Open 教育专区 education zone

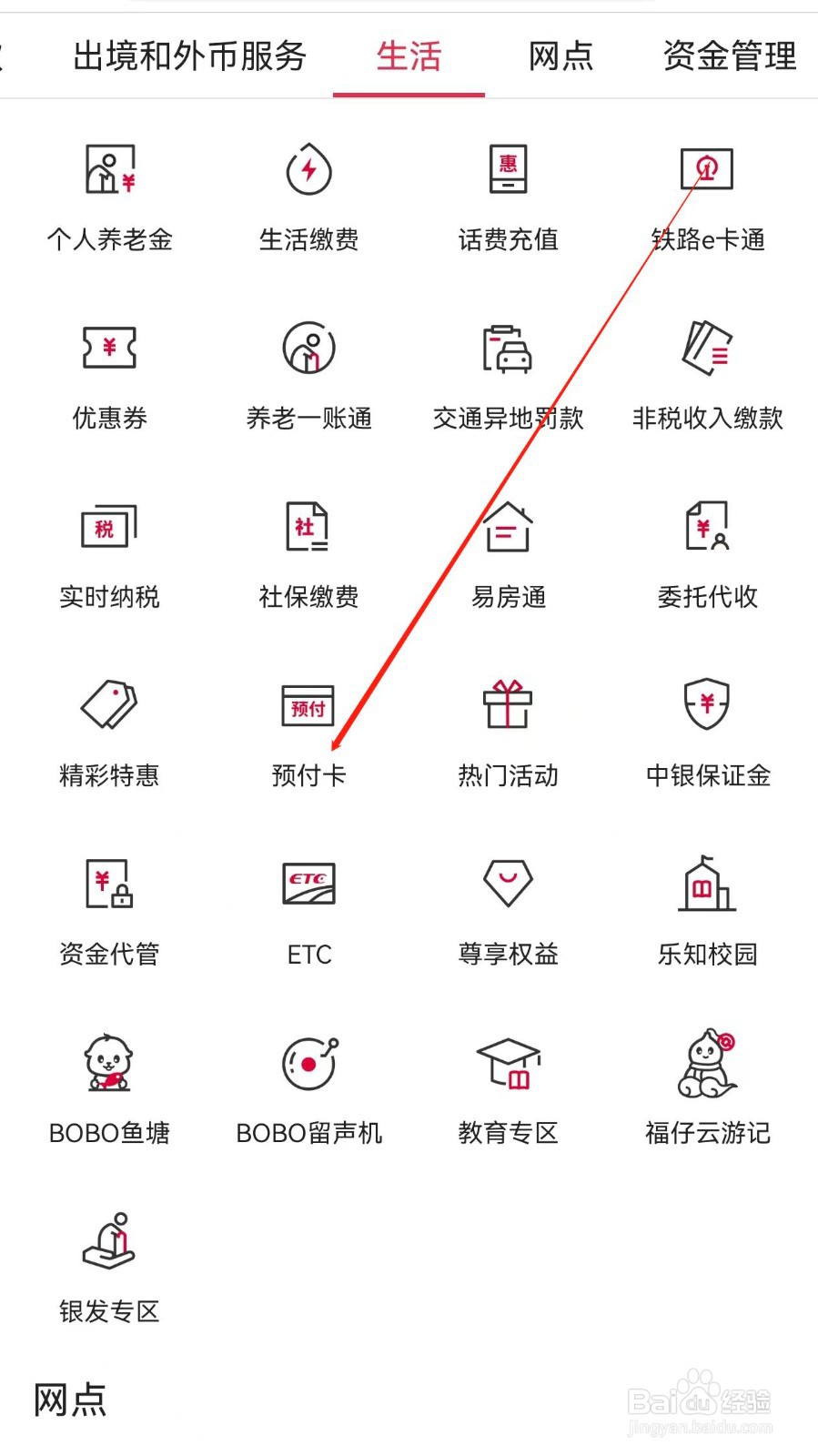coord(507,1085)
